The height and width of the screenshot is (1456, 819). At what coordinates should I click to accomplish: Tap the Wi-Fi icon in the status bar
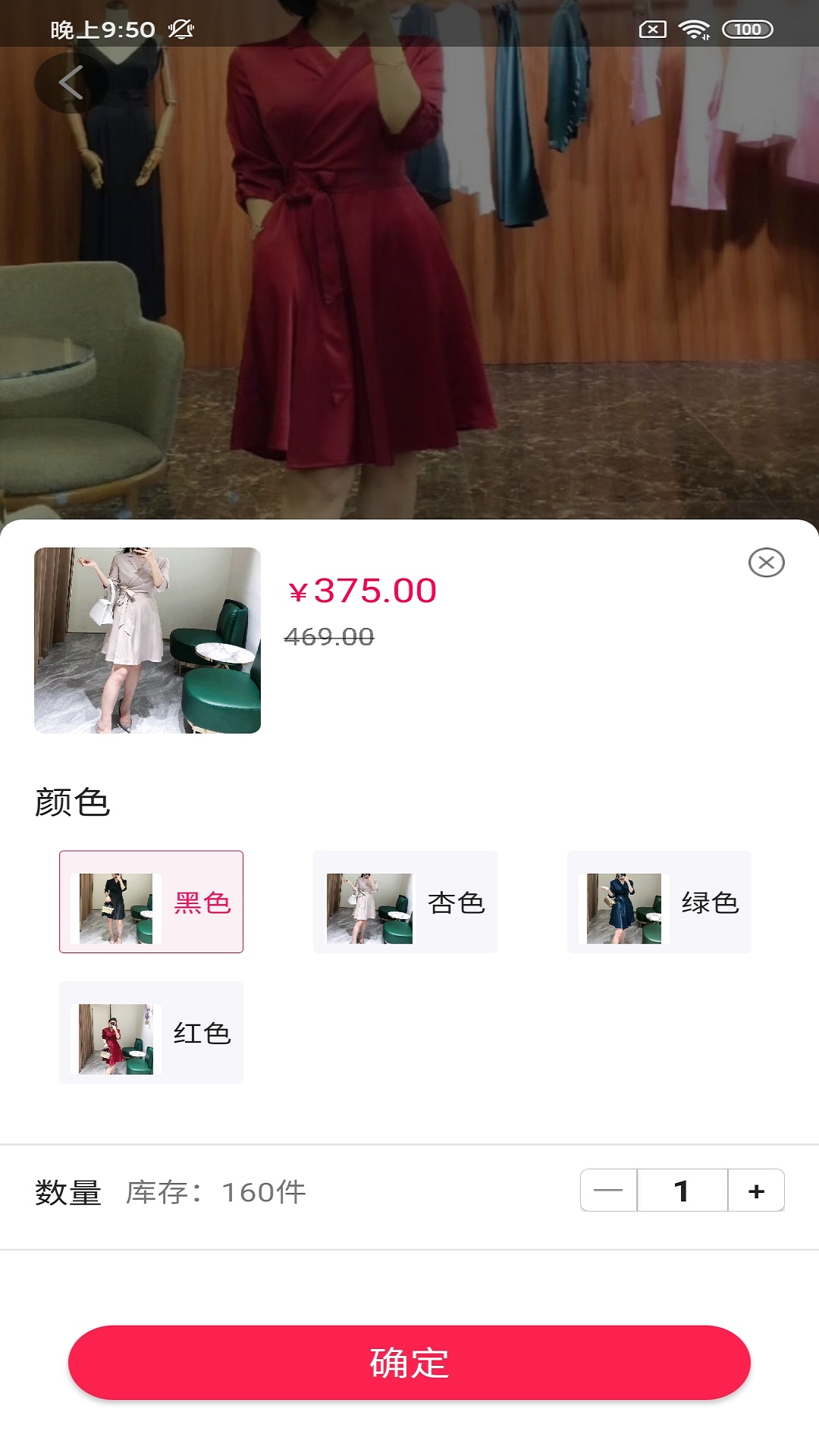point(692,29)
